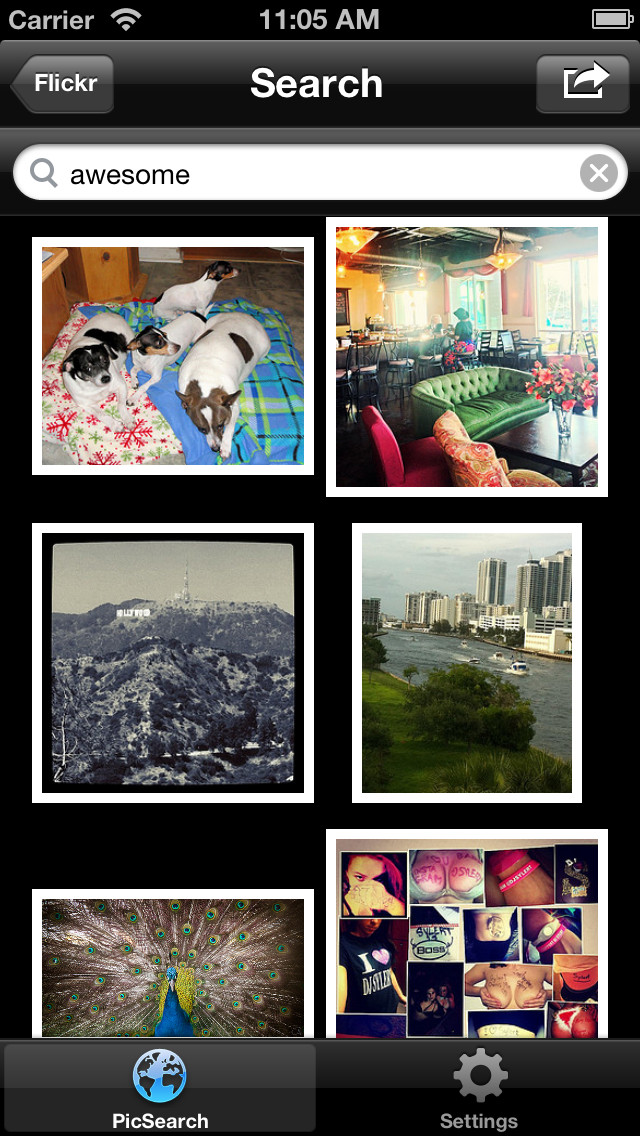Go back to Flickr

tap(63, 83)
